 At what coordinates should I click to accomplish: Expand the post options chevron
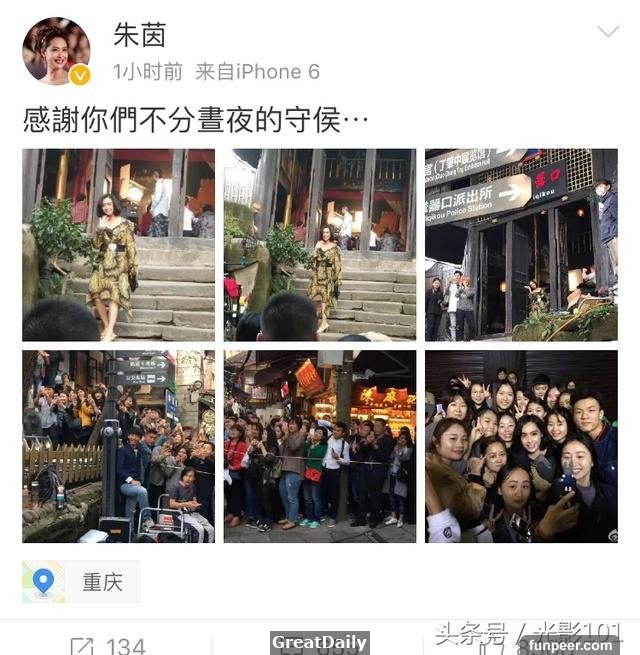coord(607,32)
